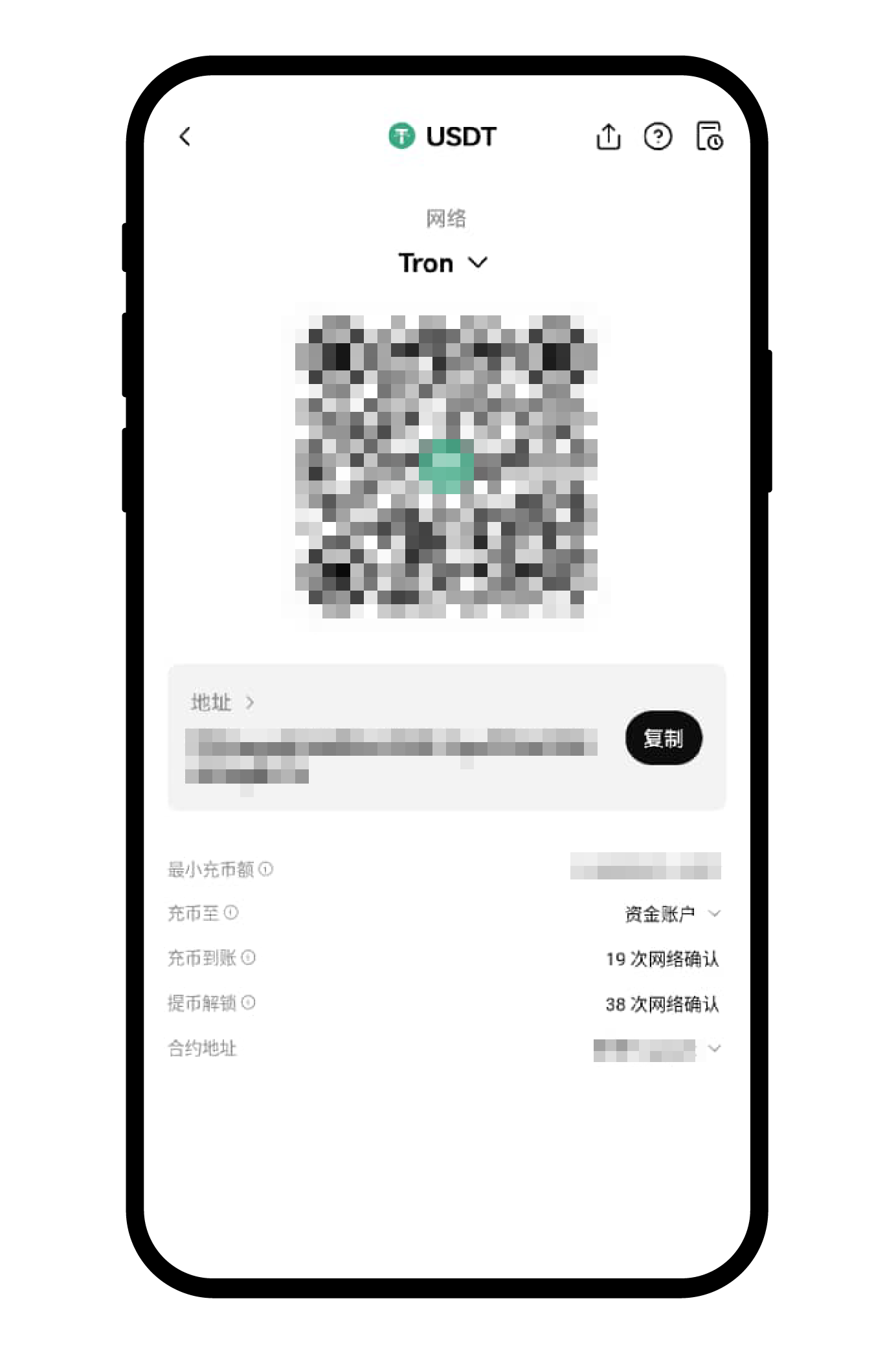The image size is (896, 1347).
Task: Open address details via the 地址 chevron
Action: pyautogui.click(x=250, y=703)
